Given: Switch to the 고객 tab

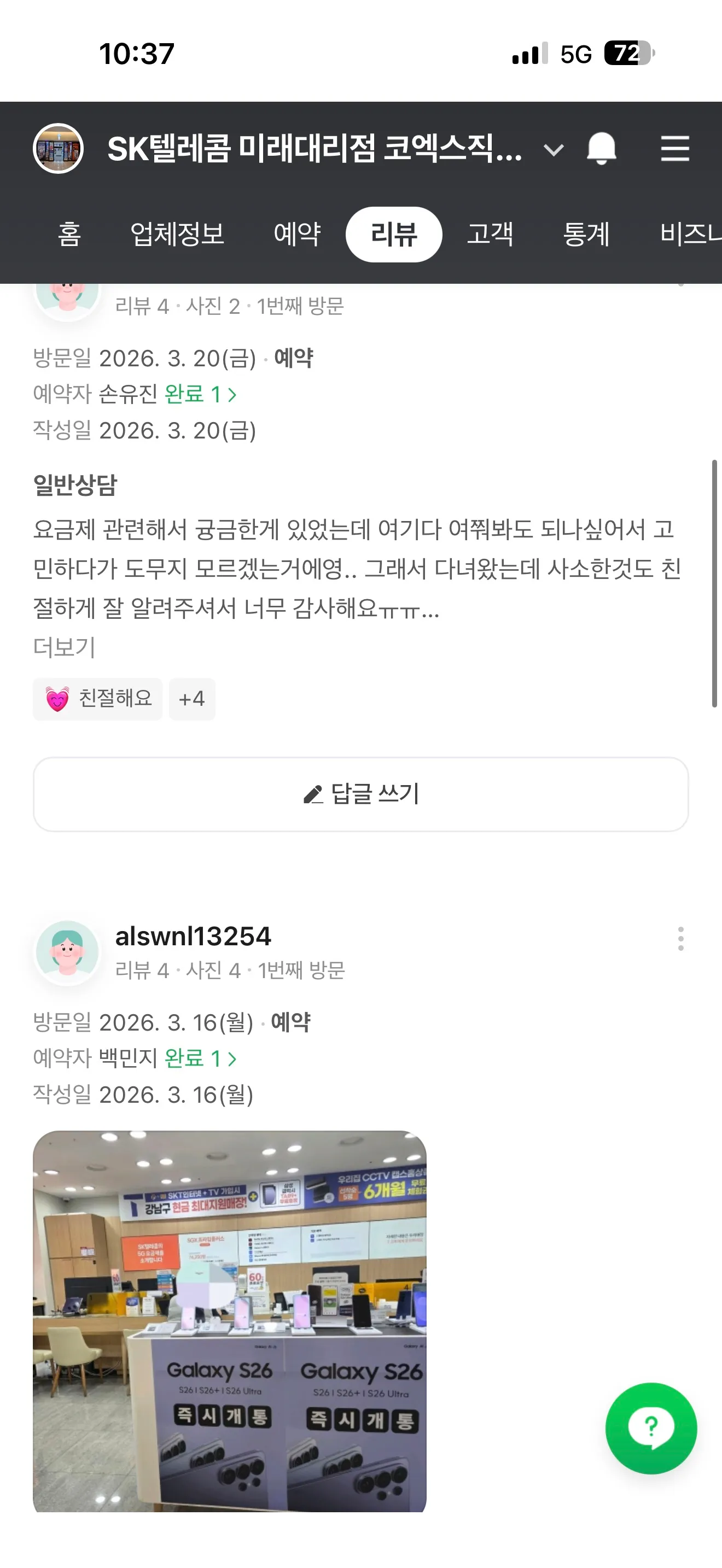Looking at the screenshot, I should point(491,235).
